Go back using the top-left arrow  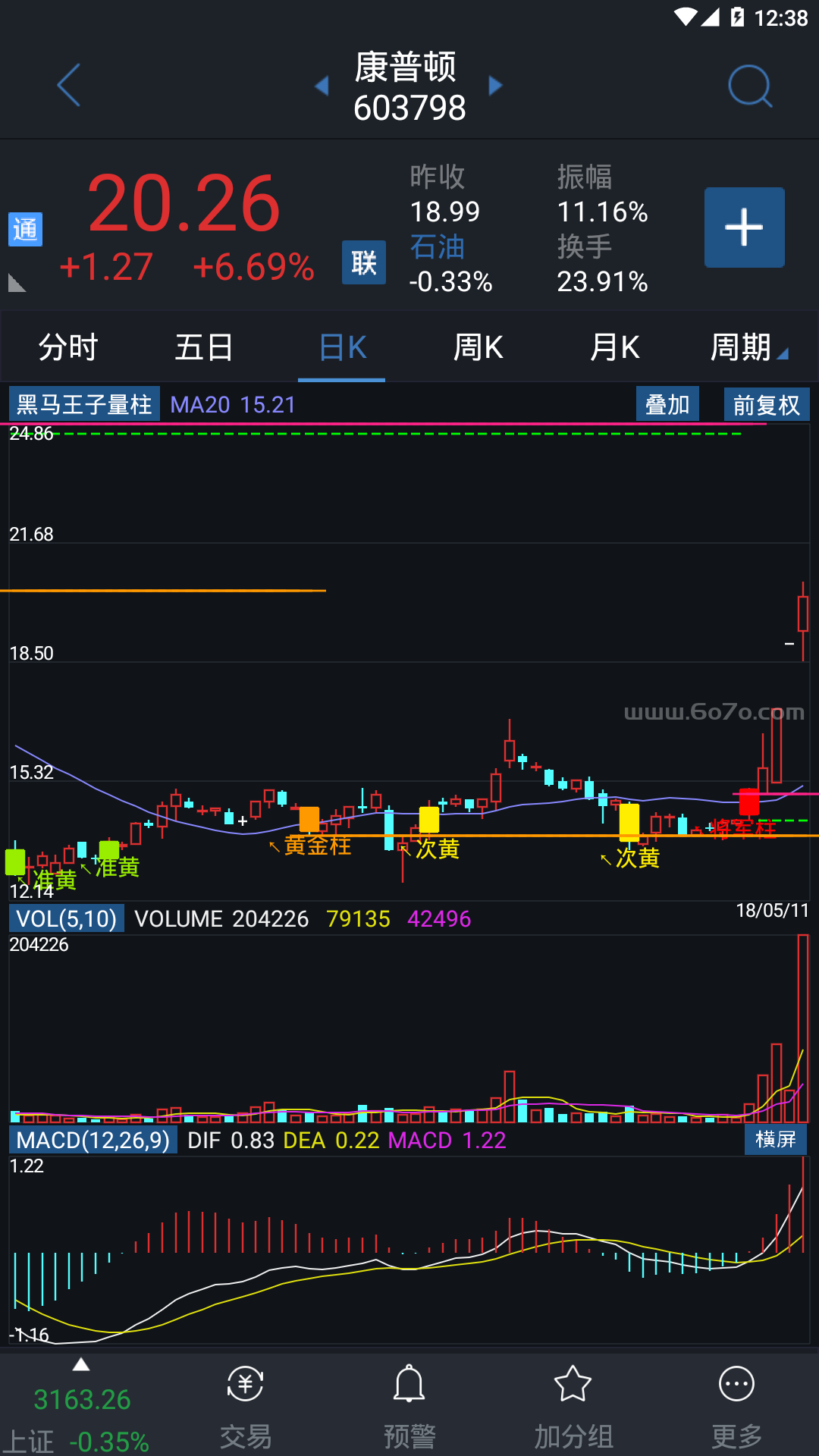coord(68,85)
